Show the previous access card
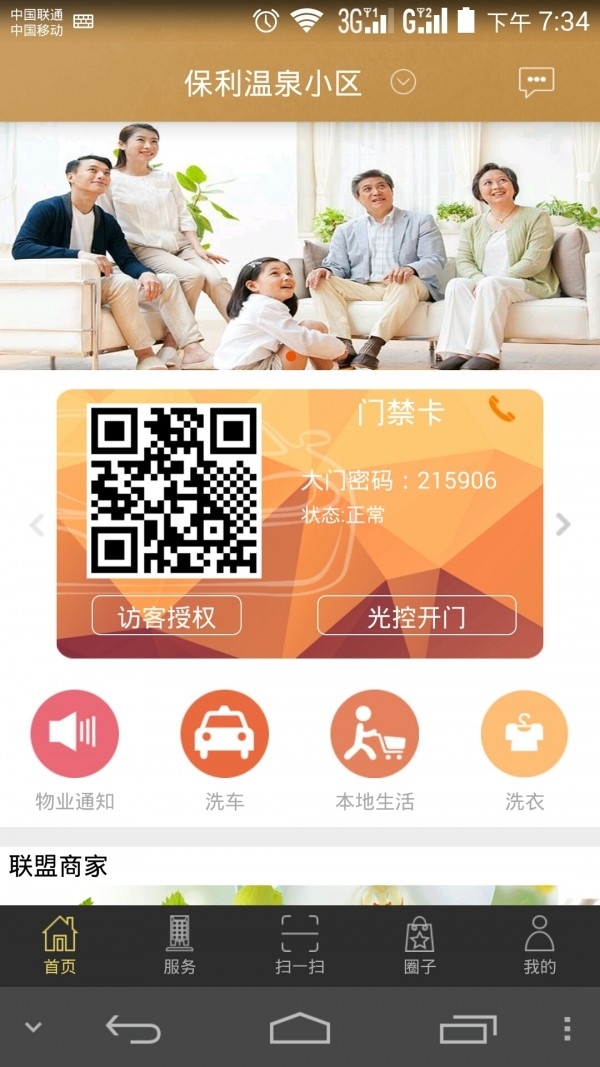The height and width of the screenshot is (1067, 600). tap(37, 524)
